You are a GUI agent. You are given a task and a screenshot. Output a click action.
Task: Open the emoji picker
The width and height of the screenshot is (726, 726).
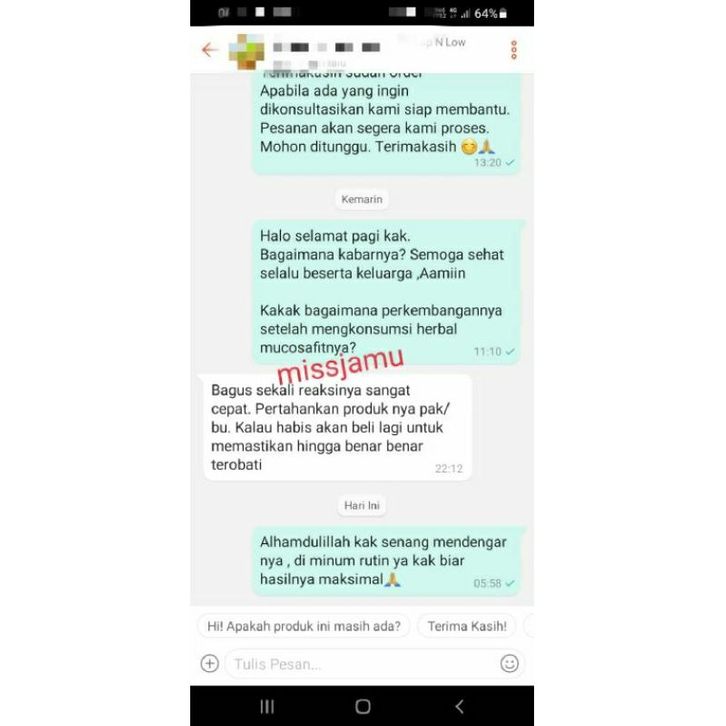510,663
